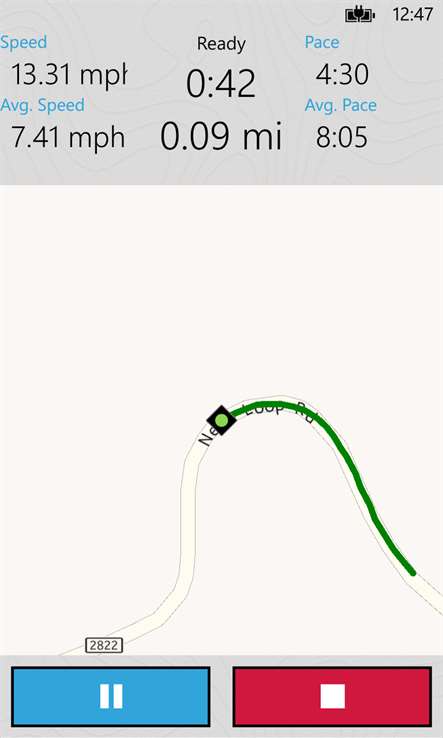Pause the workout with the blue button
The width and height of the screenshot is (443, 738).
[x=111, y=696]
